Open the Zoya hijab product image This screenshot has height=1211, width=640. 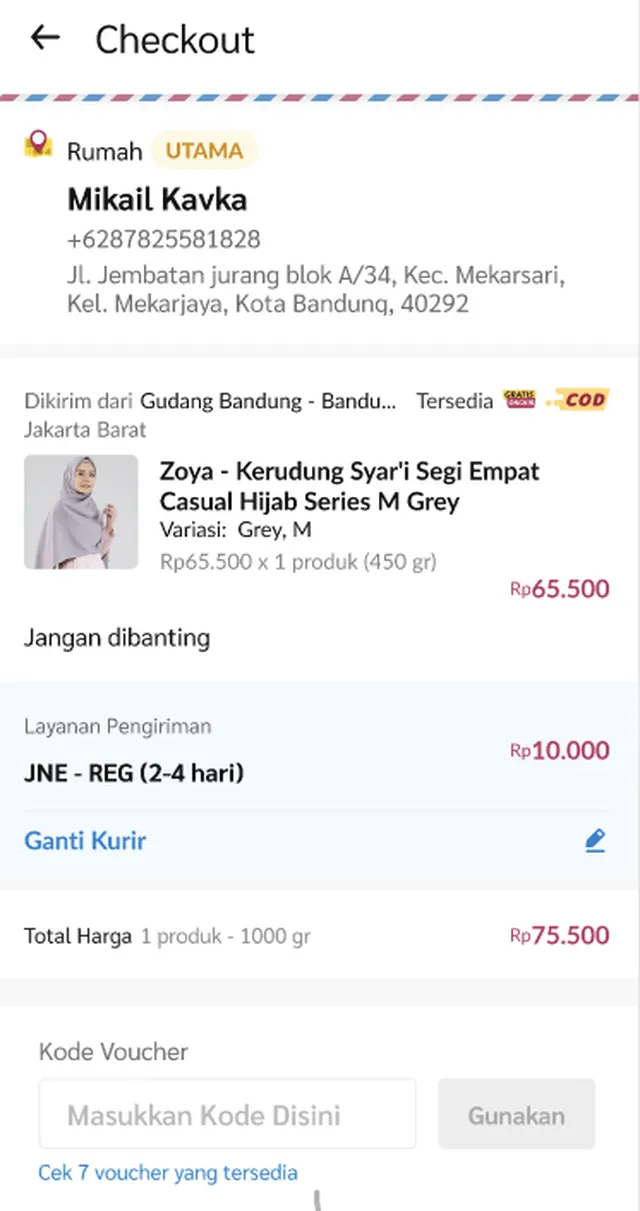pos(81,512)
